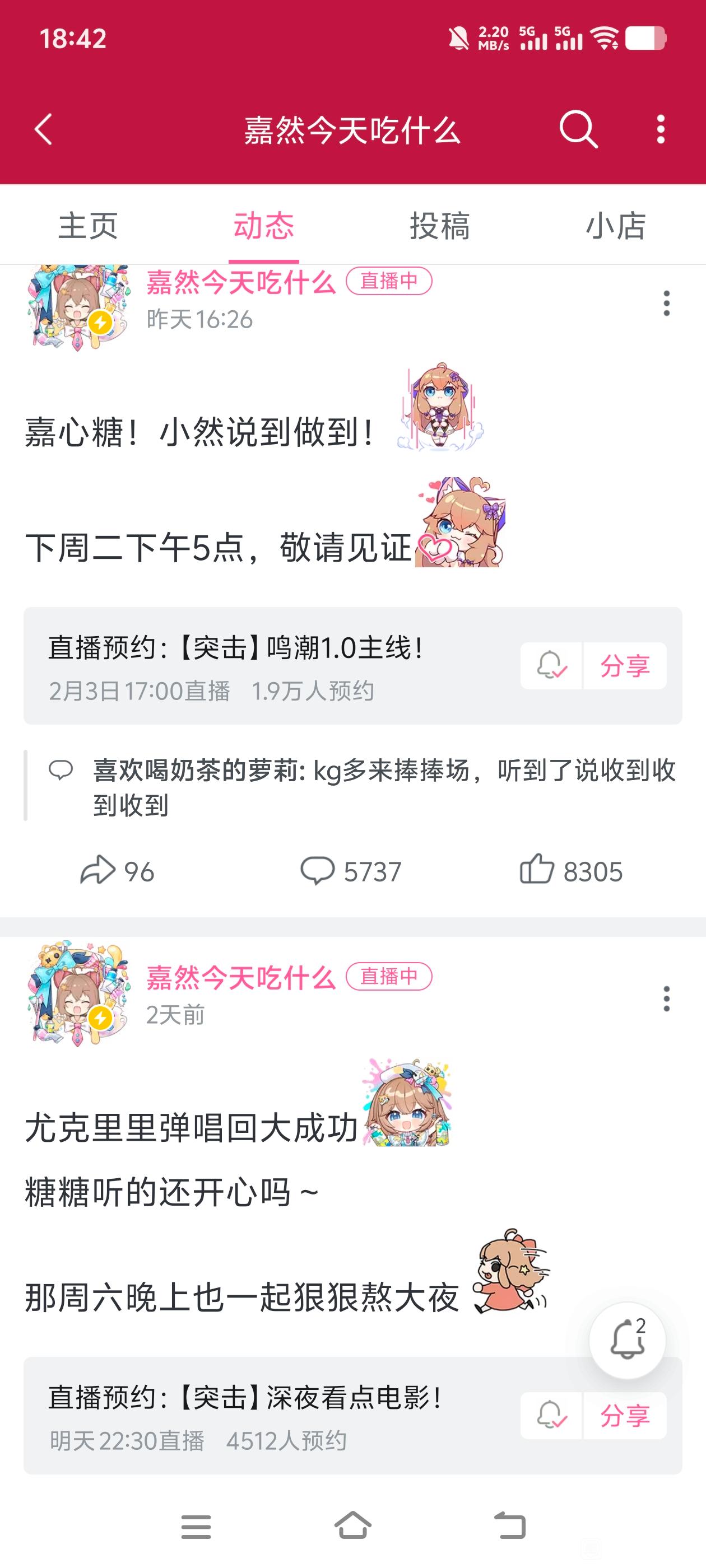Image resolution: width=706 pixels, height=1568 pixels.
Task: Open the 5737 comments
Action: (x=351, y=871)
